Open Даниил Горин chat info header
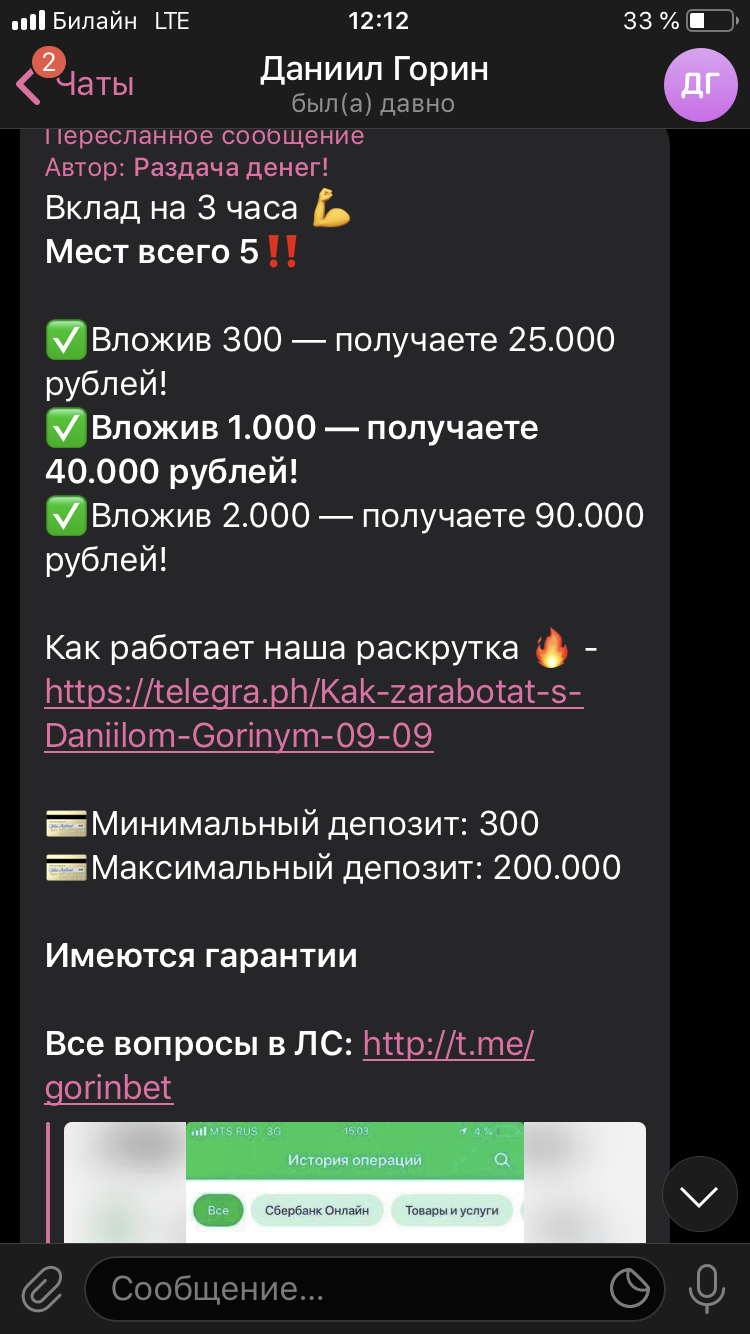The width and height of the screenshot is (750, 1334). (x=374, y=84)
